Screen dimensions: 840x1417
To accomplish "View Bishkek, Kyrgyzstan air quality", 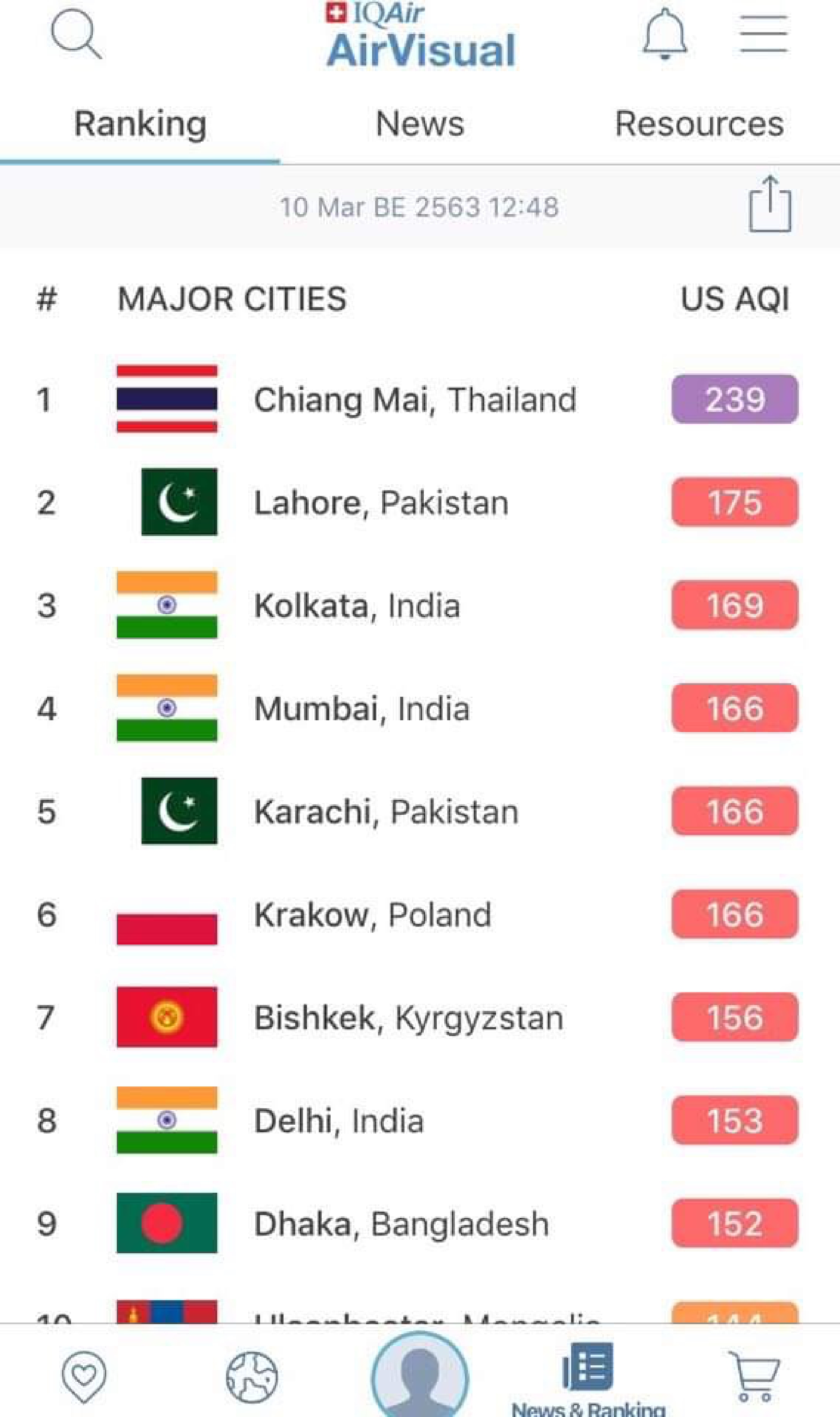I will (x=409, y=1018).
